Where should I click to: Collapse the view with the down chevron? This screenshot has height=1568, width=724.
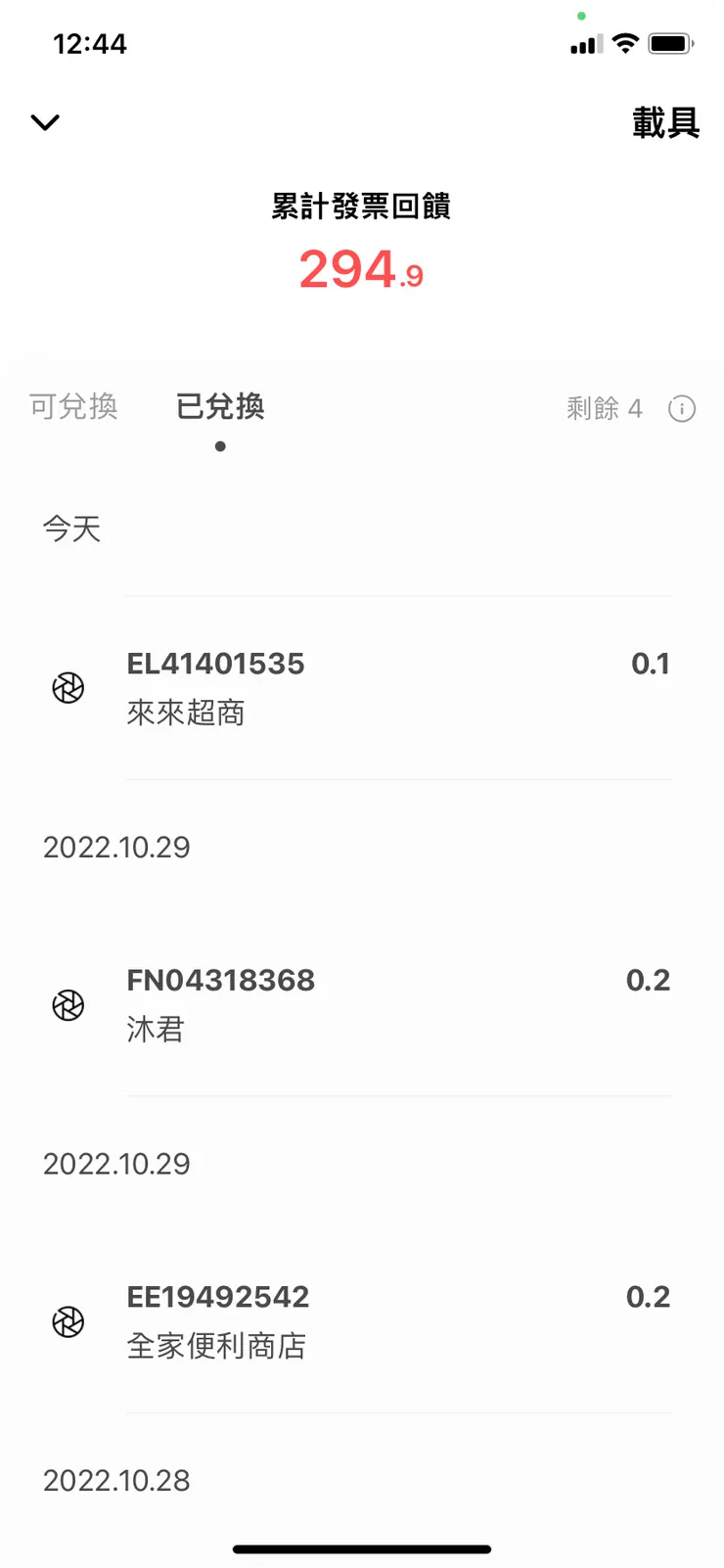[x=45, y=122]
